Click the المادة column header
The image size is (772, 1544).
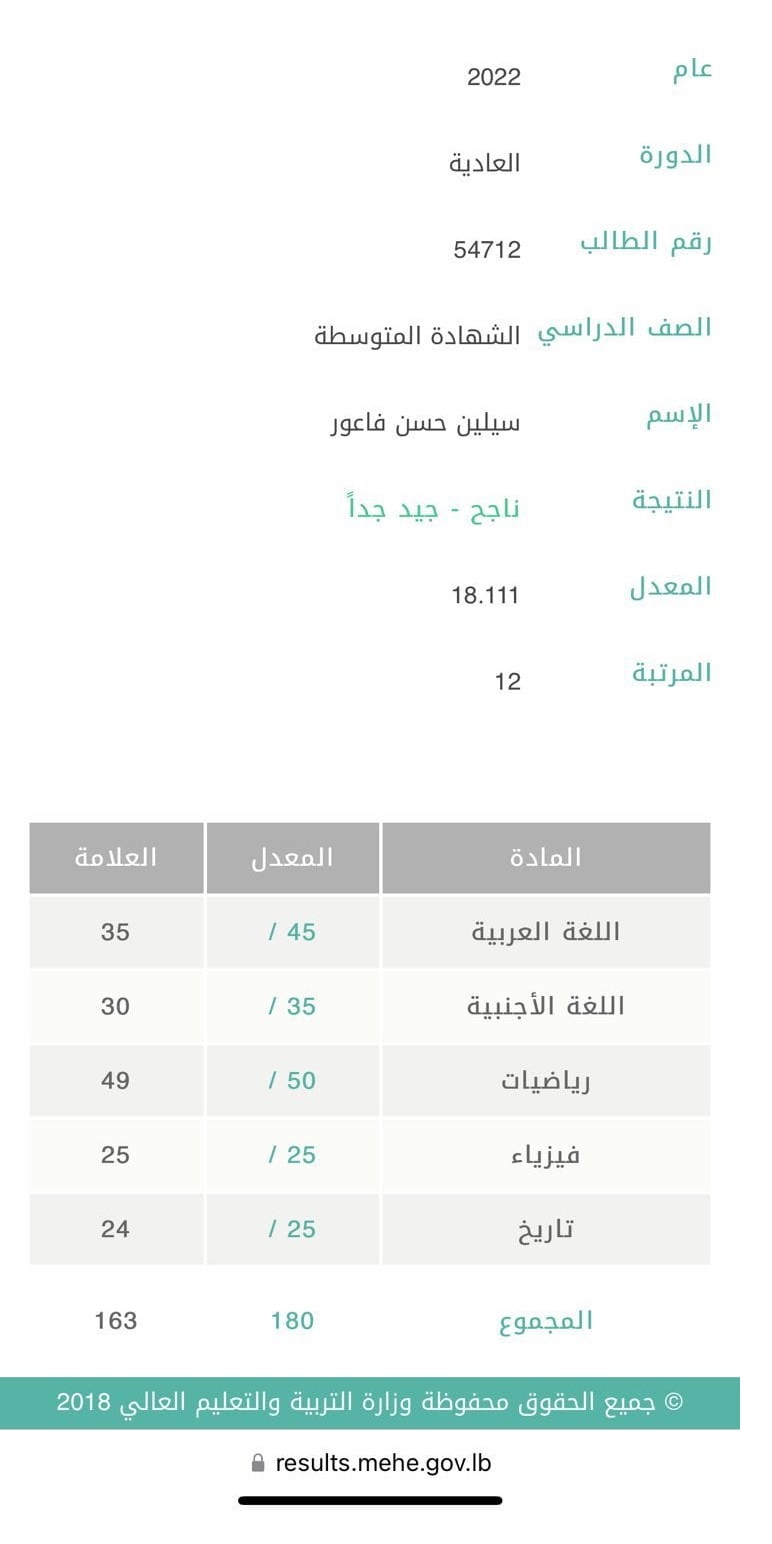click(x=545, y=857)
